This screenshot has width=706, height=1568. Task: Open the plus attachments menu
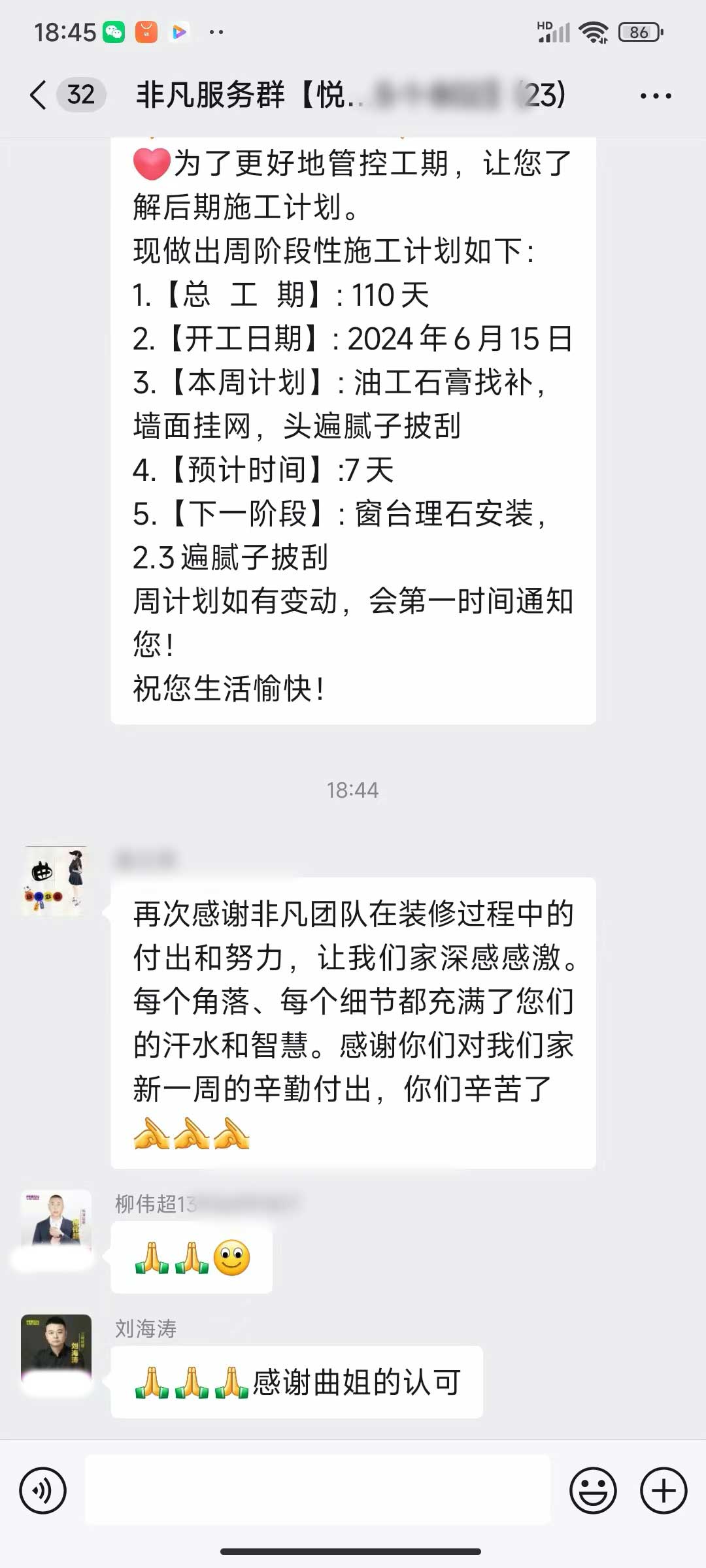coord(663,1491)
